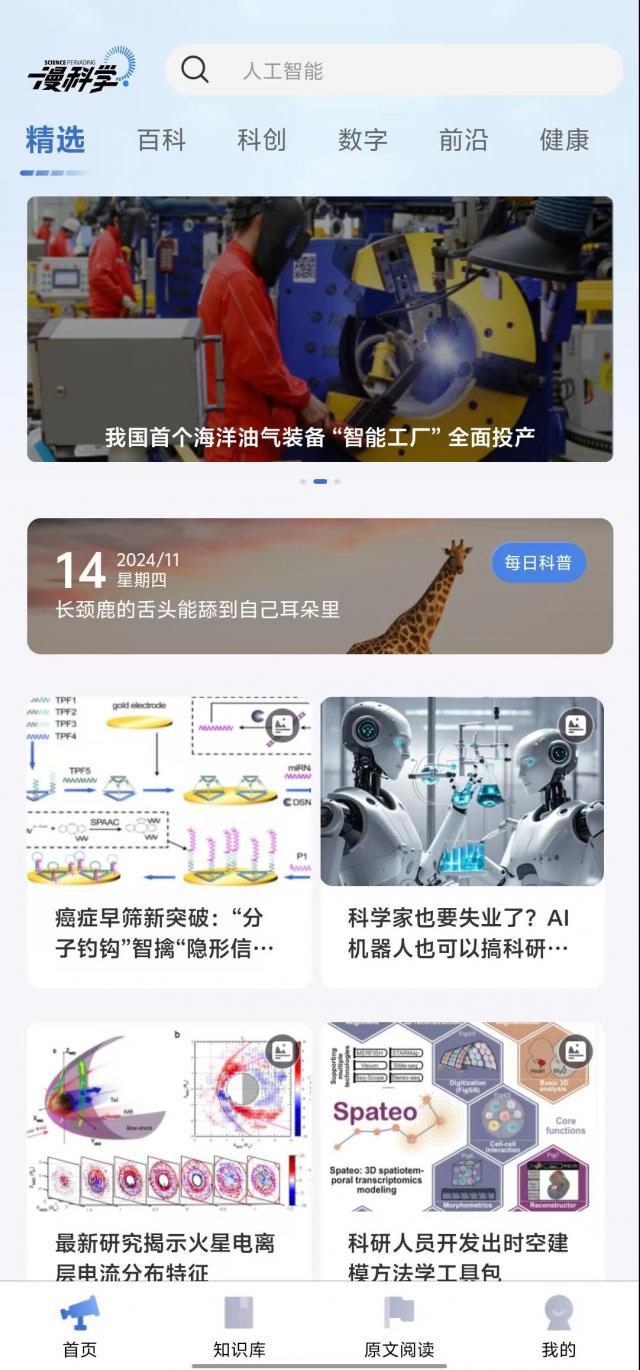
Task: Open the 海洋油气装备智能工厂 banner
Action: coord(320,328)
